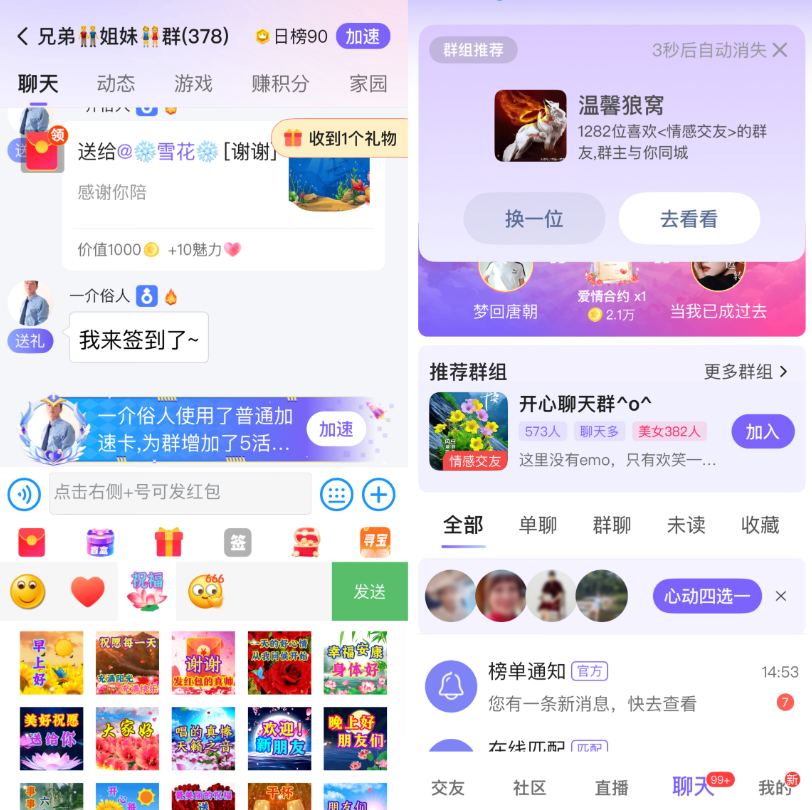Close the 心动四选一 banner
This screenshot has height=810, width=812.
(x=781, y=596)
